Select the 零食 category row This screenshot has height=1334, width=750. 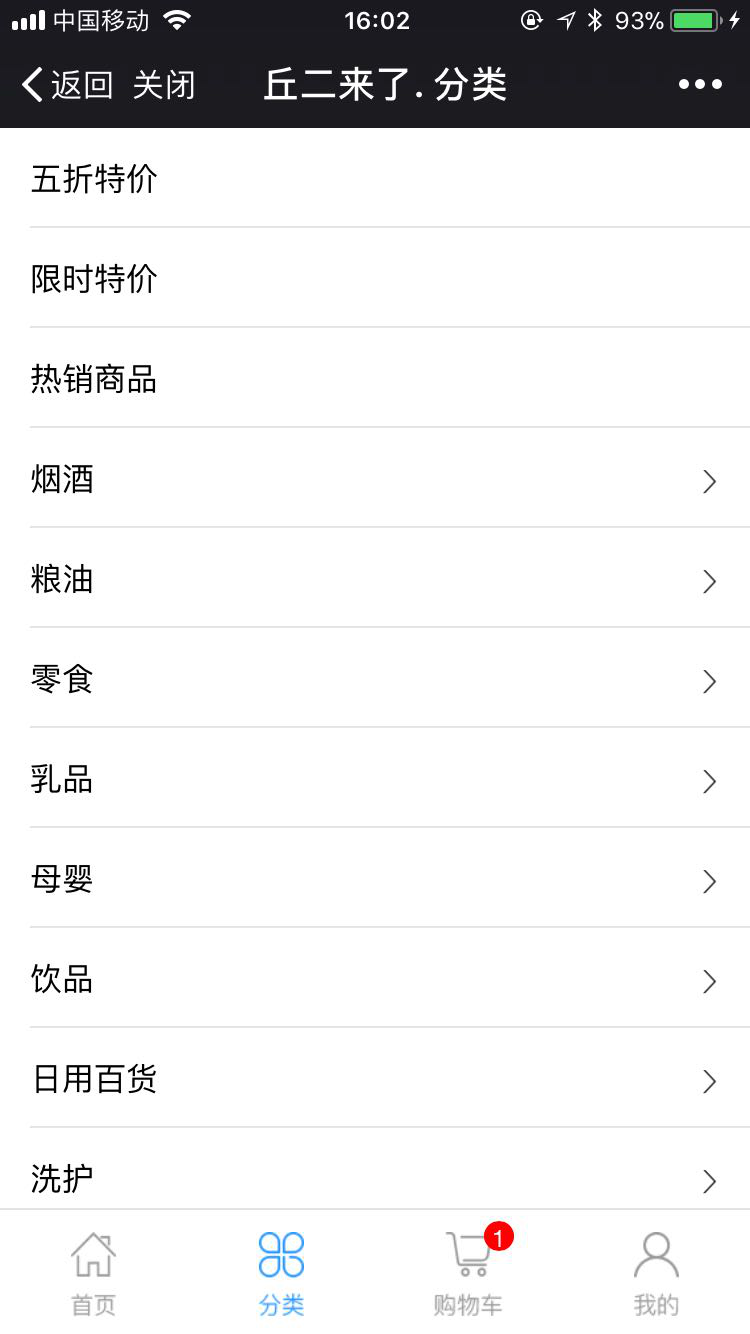(x=375, y=680)
